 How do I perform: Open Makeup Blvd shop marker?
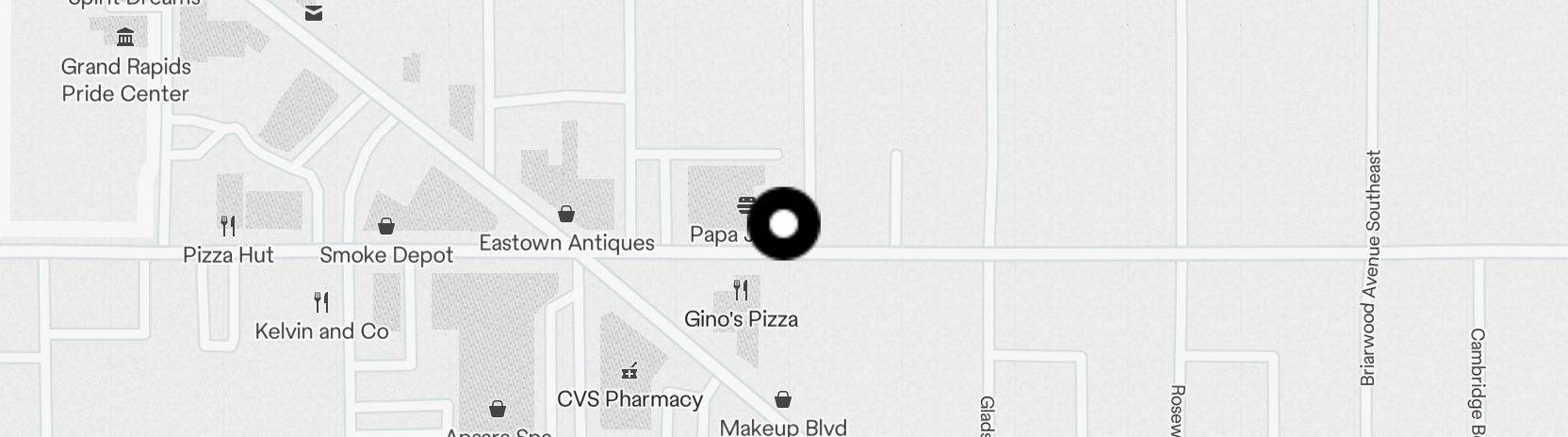[x=782, y=400]
